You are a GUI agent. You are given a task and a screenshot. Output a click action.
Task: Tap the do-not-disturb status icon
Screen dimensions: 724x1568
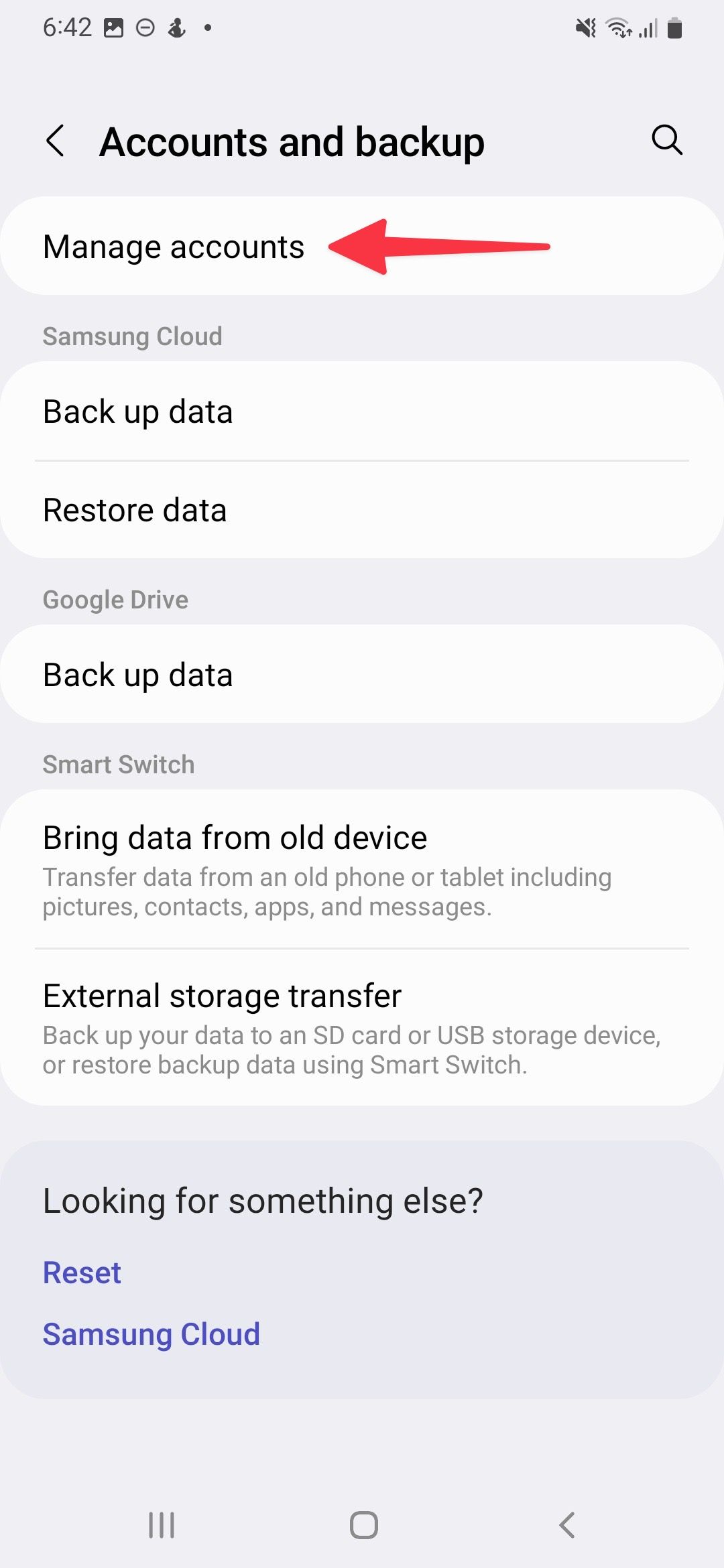[145, 27]
